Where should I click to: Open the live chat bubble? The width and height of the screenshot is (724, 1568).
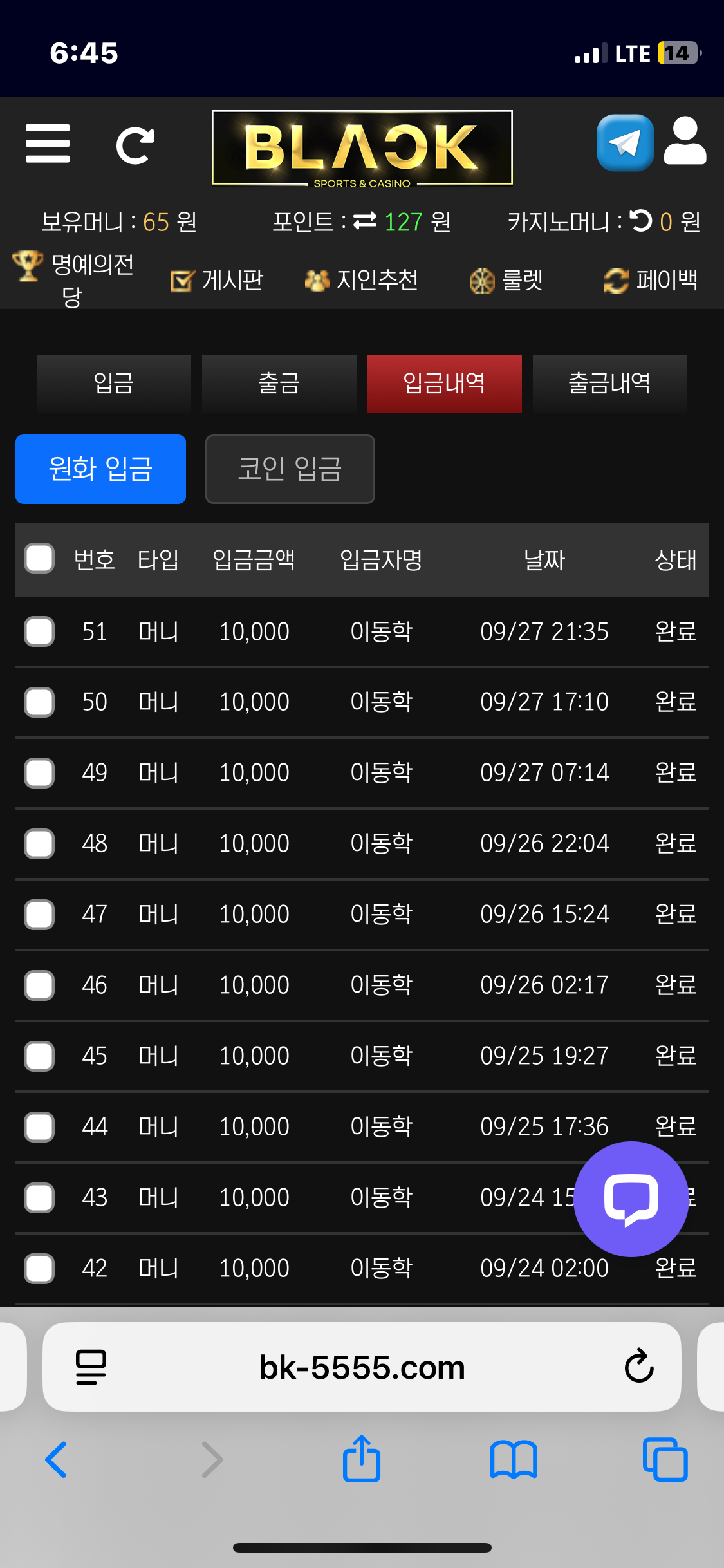coord(631,1199)
